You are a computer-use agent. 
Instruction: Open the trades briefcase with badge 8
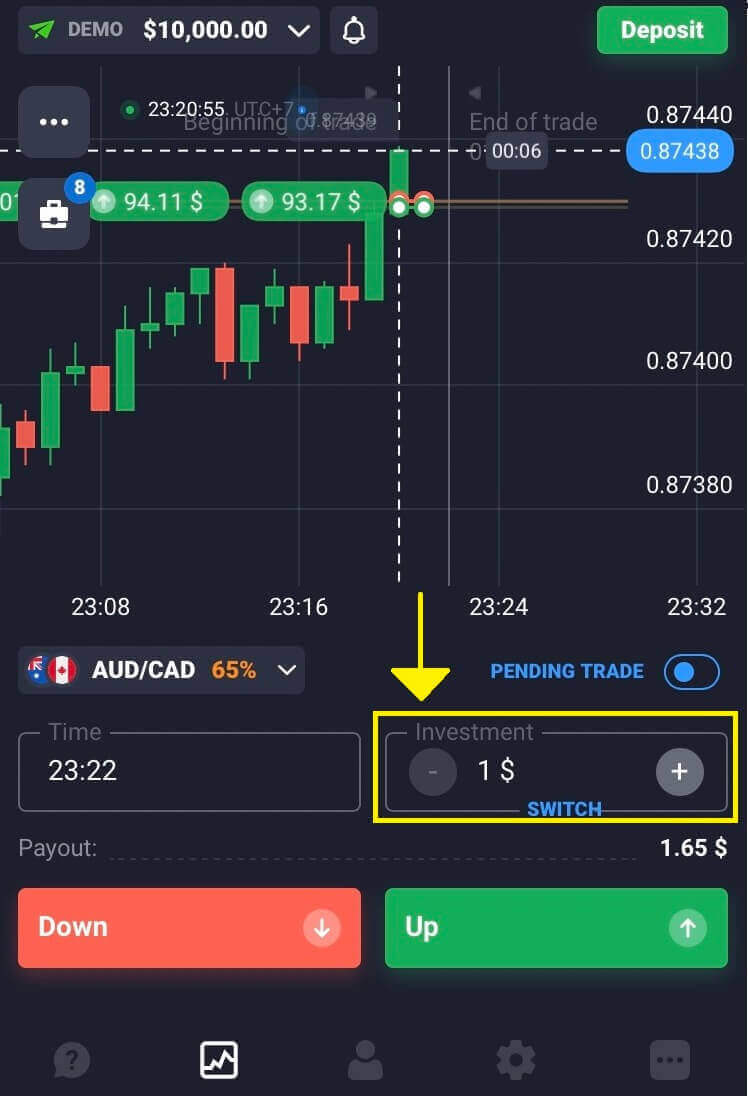[x=54, y=215]
